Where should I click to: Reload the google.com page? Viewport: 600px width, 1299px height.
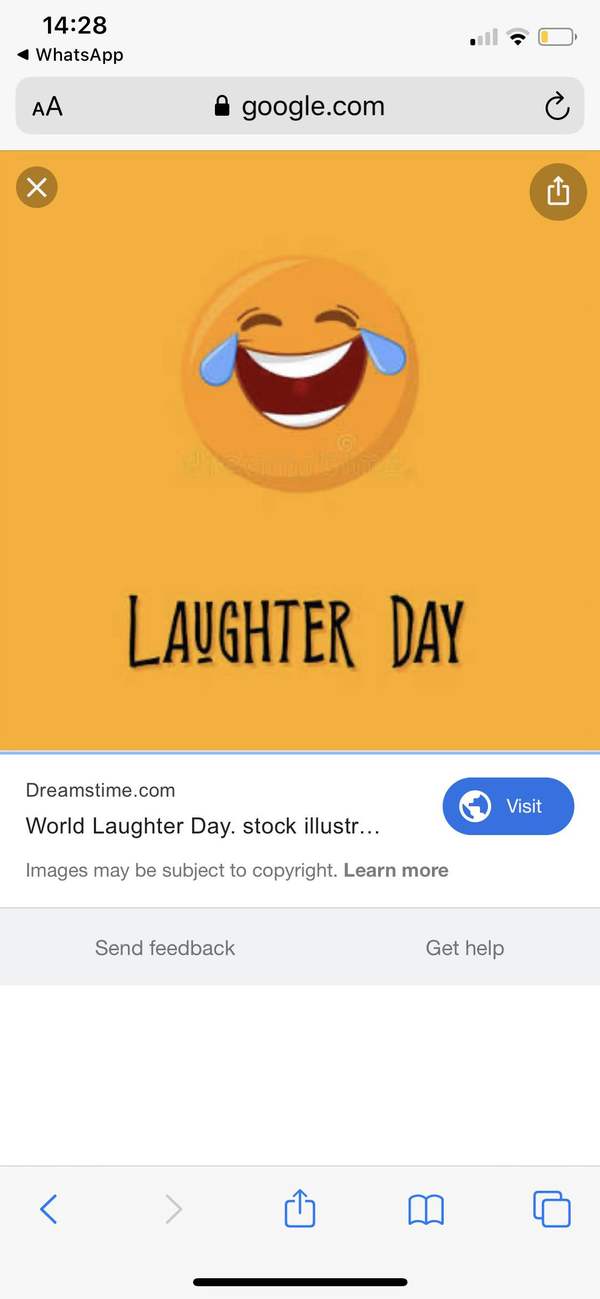tap(556, 106)
